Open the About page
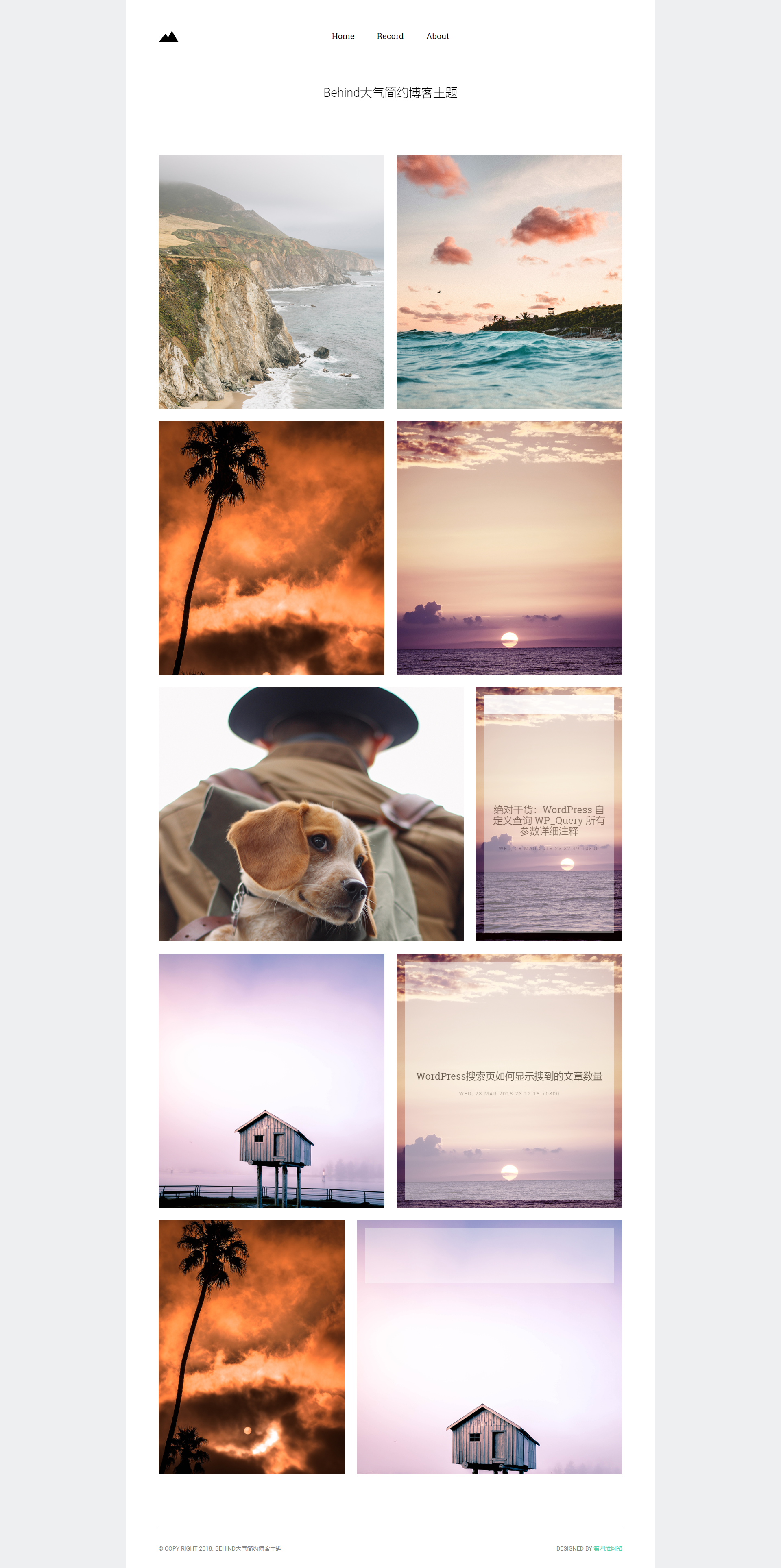The height and width of the screenshot is (1568, 781). 438,37
